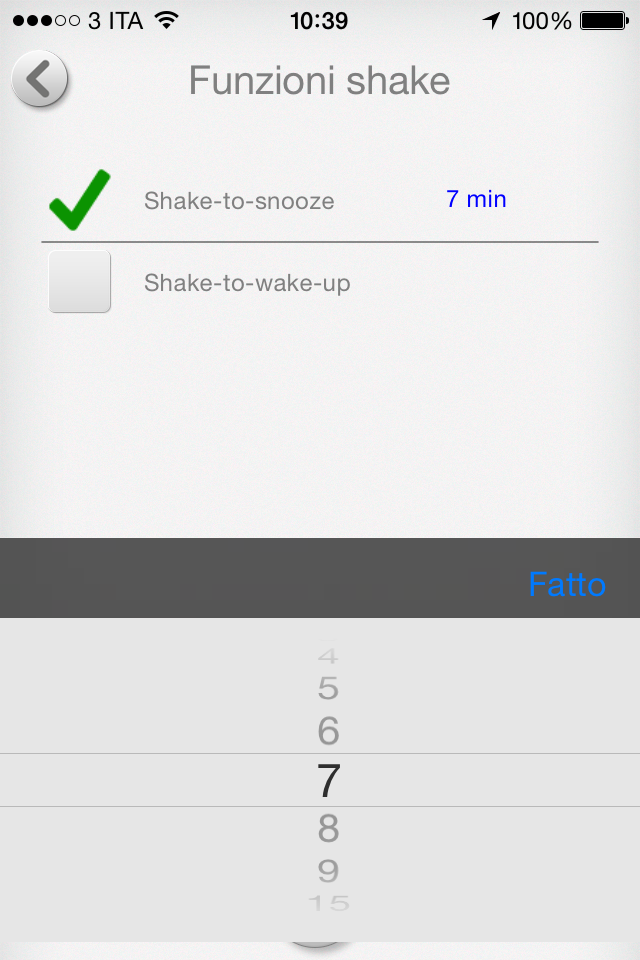640x960 pixels.
Task: Pick 5 in the minutes picker
Action: [328, 689]
